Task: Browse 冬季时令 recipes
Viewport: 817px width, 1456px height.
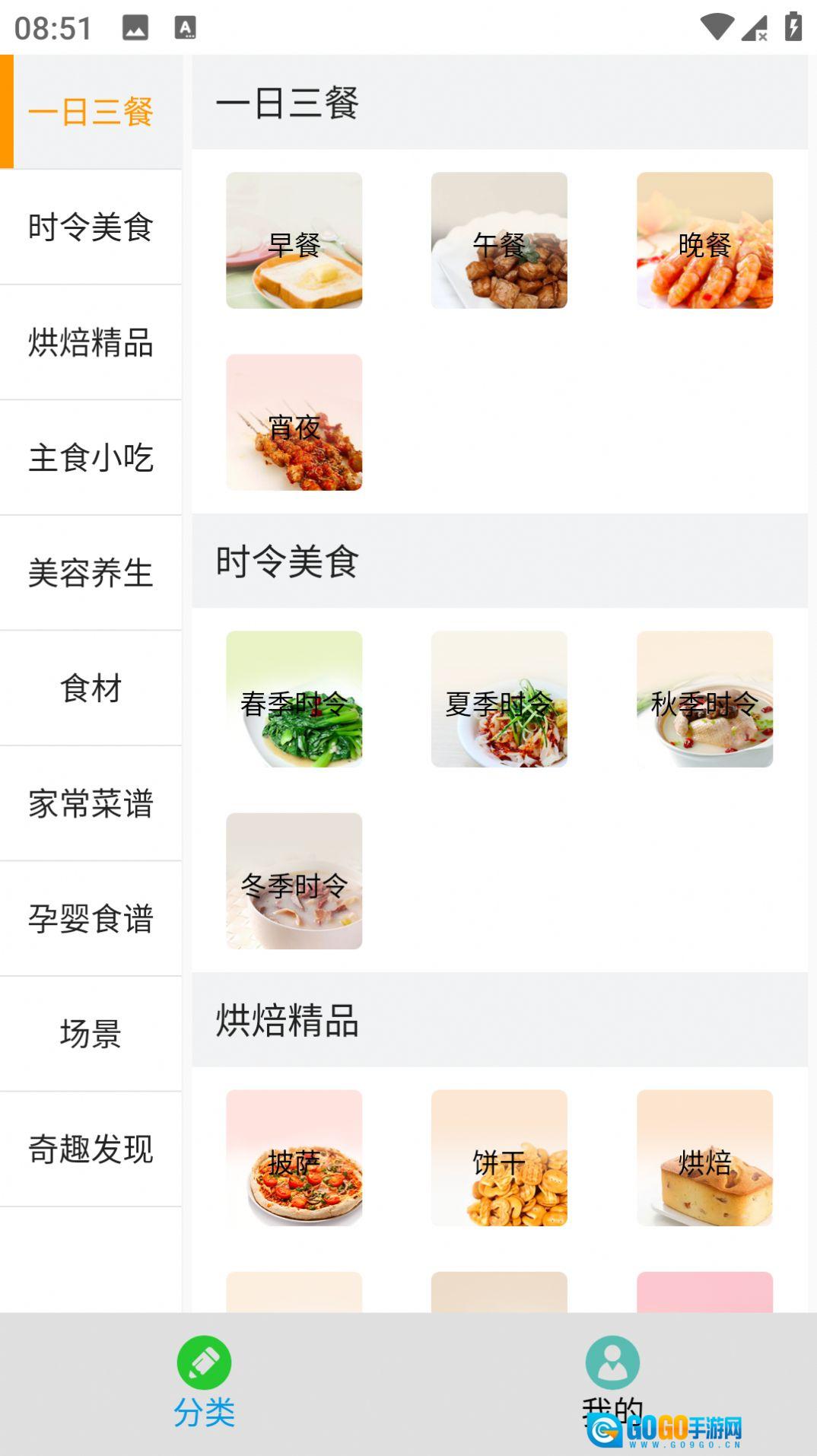Action: coord(294,881)
